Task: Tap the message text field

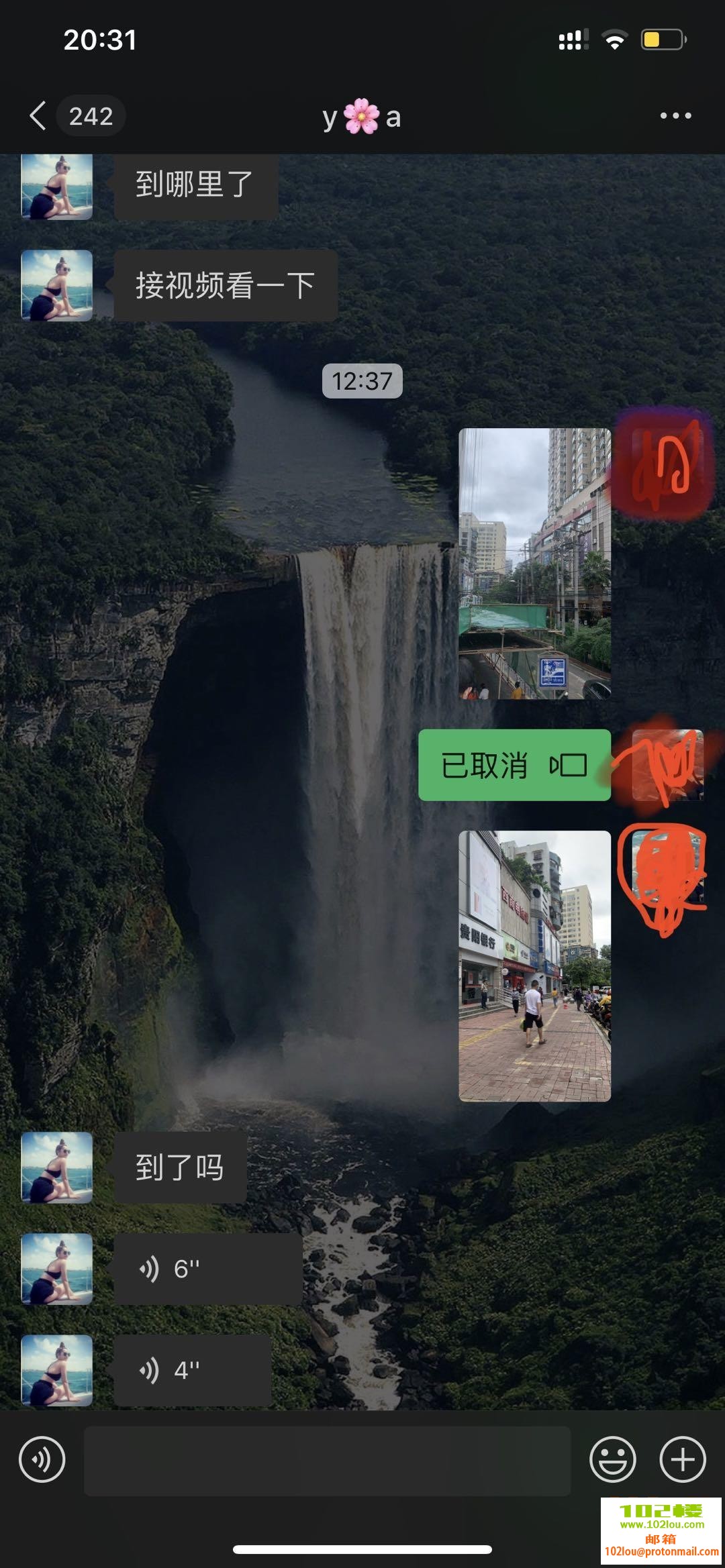Action: click(327, 1460)
